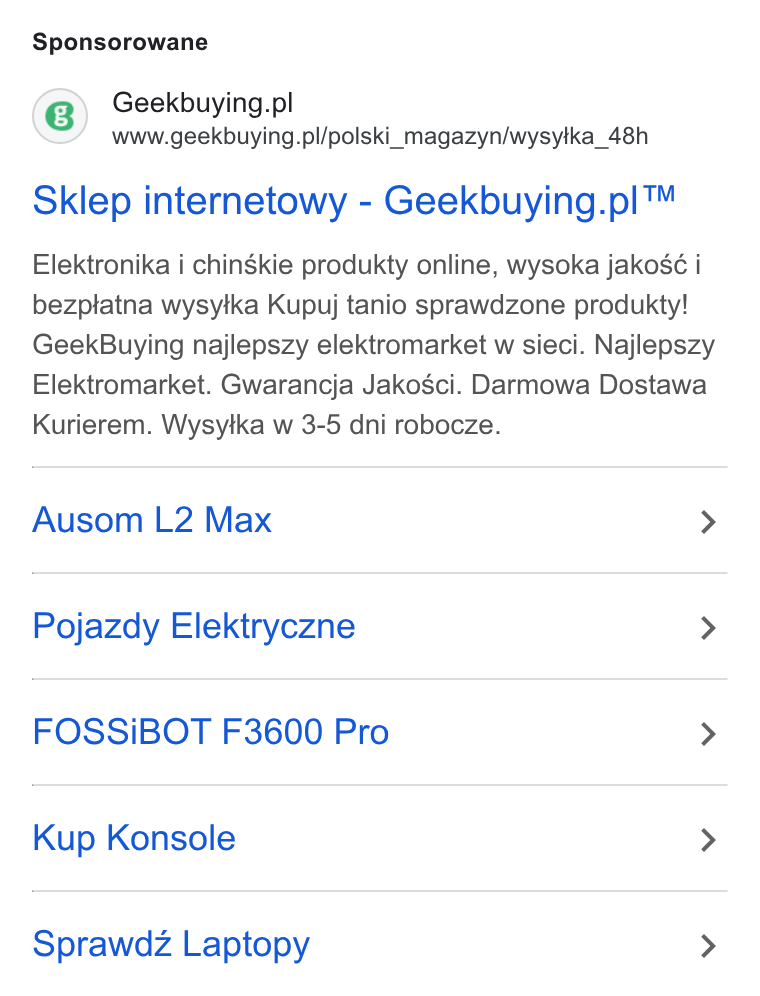Open the Ausom L2 Max sitelink
This screenshot has width=760, height=996.
click(379, 520)
